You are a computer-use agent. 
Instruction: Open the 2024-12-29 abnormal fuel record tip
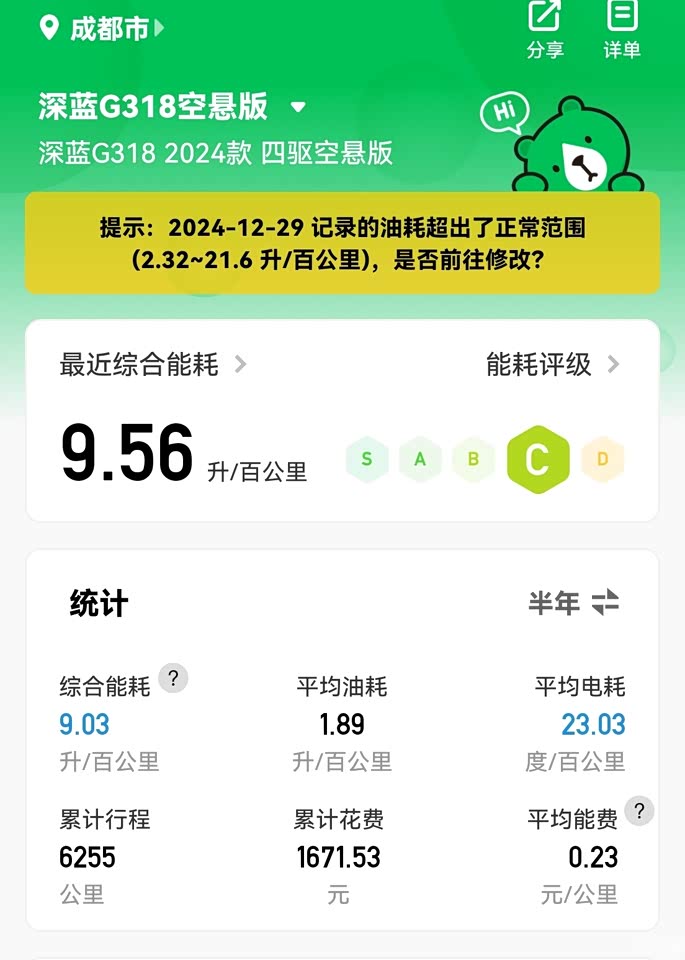tap(342, 244)
